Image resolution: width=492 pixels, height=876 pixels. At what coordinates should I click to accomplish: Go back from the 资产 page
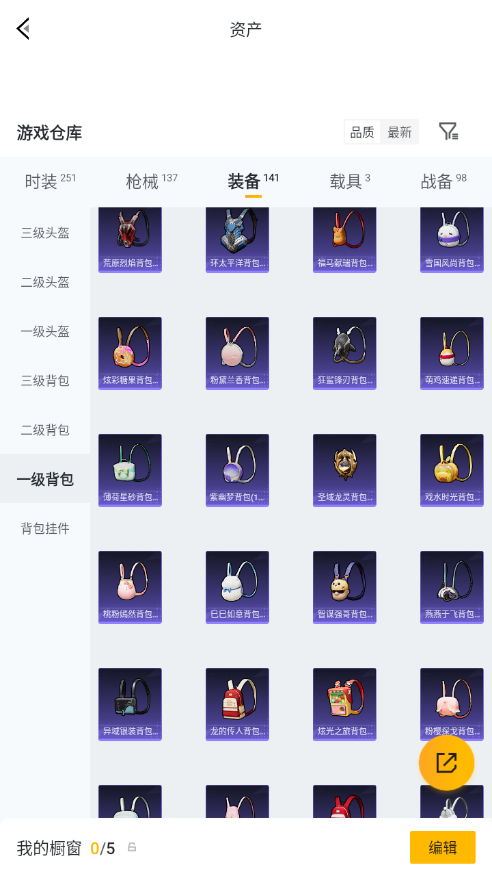pyautogui.click(x=23, y=28)
